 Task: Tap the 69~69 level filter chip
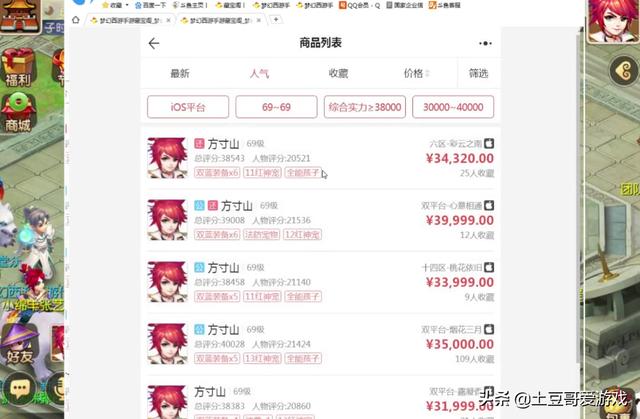tap(276, 107)
